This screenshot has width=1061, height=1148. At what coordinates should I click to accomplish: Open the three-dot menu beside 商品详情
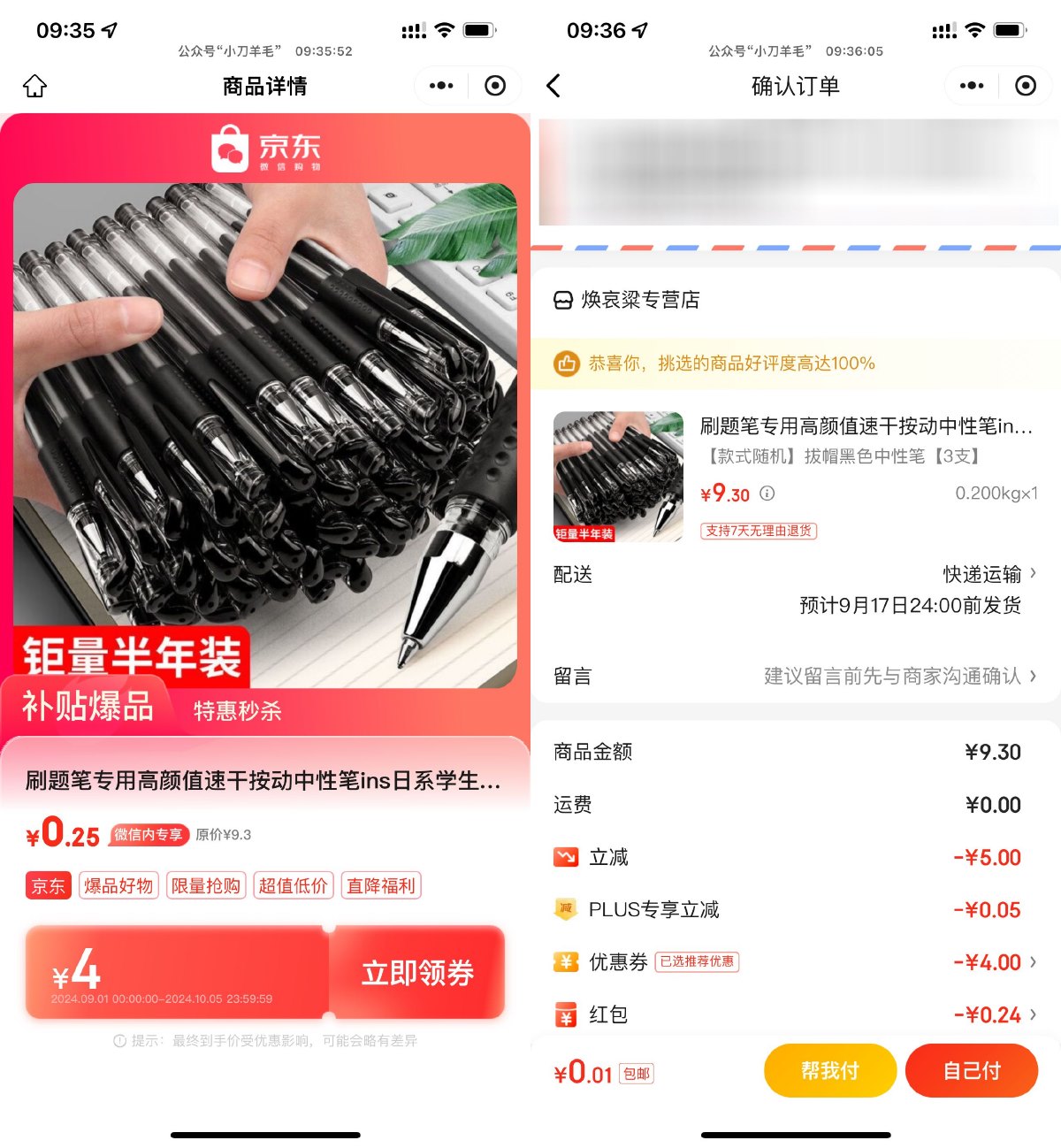pyautogui.click(x=439, y=85)
